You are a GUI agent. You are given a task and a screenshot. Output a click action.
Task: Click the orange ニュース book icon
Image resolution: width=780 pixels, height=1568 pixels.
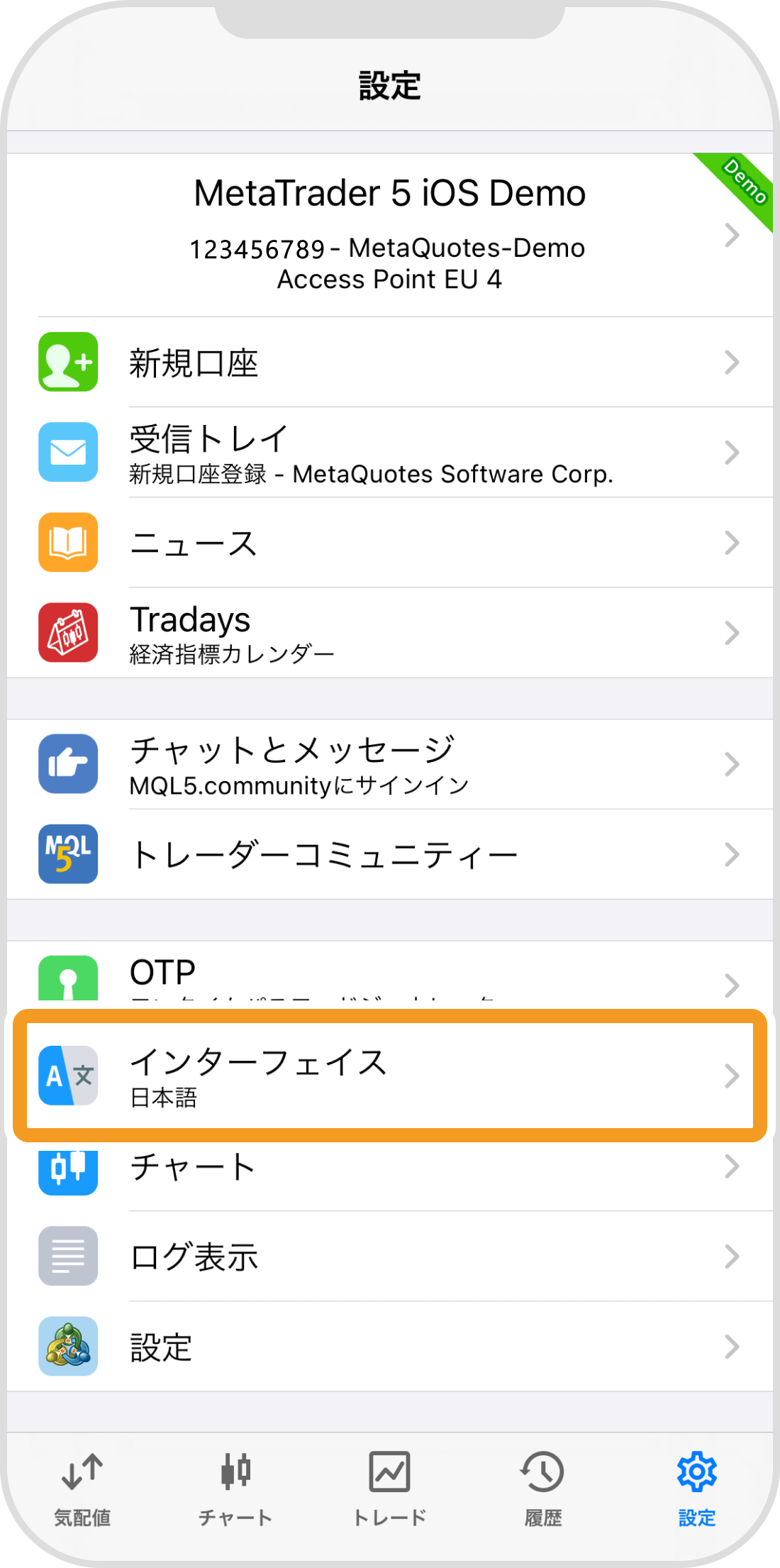tap(67, 543)
